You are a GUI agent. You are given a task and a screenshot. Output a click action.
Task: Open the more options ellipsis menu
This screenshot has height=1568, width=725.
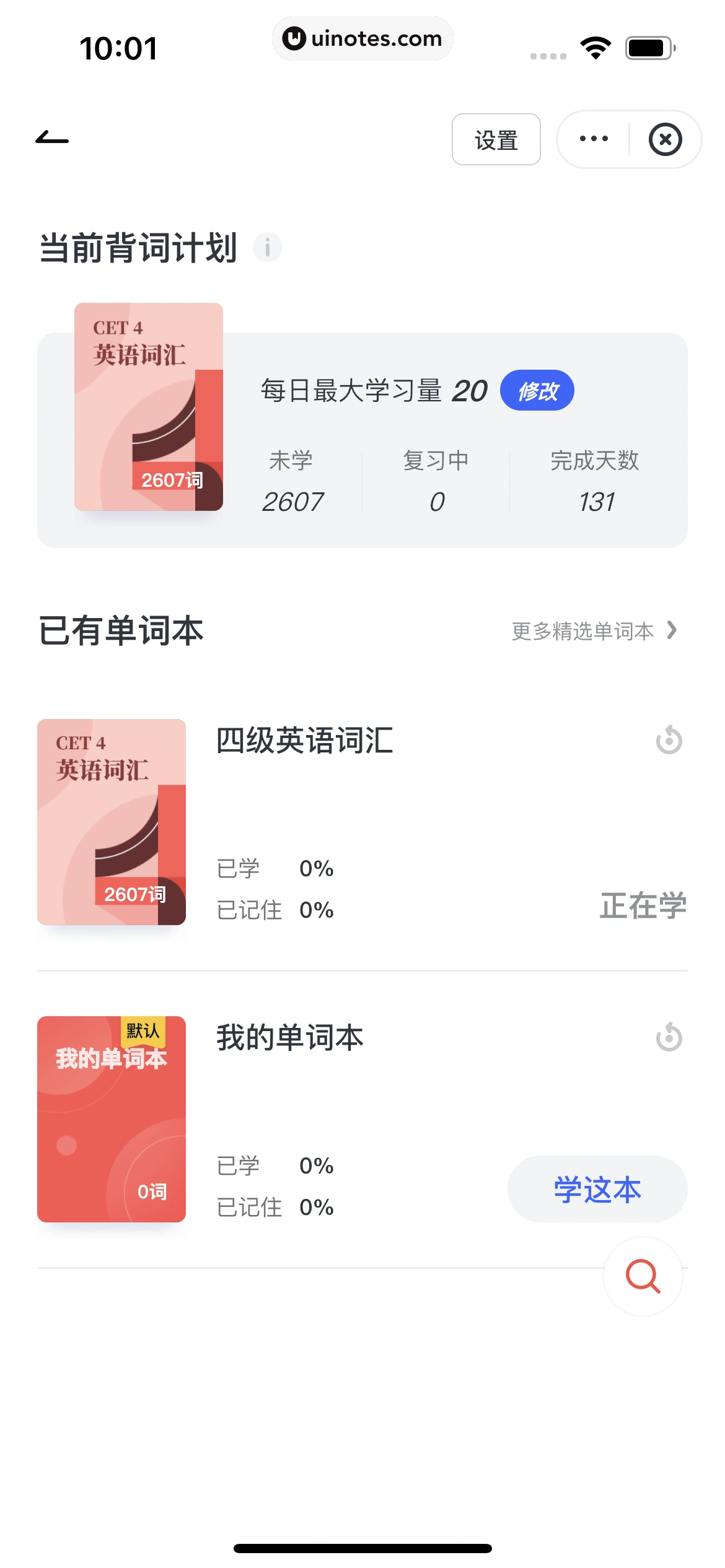(593, 139)
